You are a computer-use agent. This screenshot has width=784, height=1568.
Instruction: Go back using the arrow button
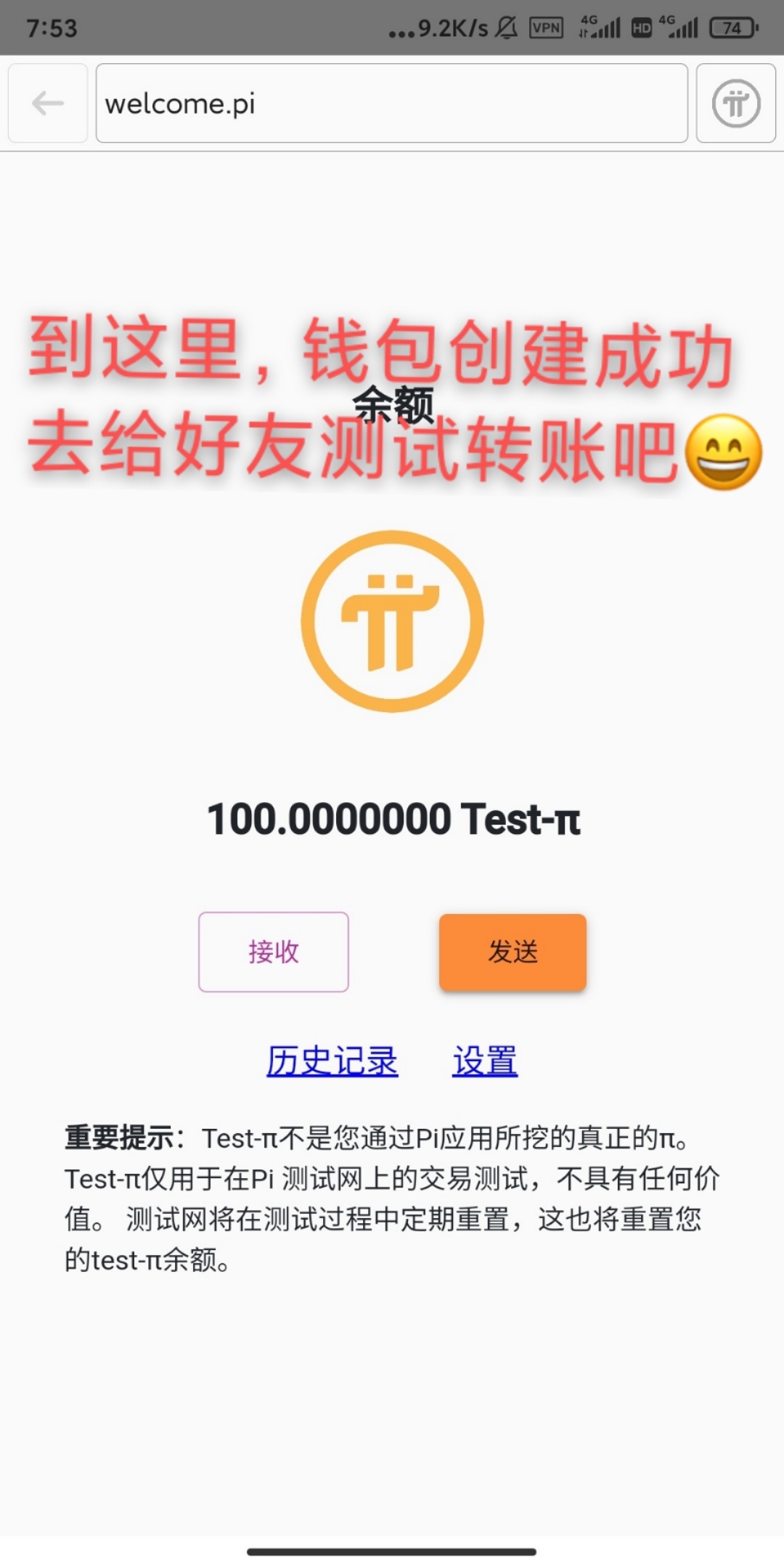tap(48, 103)
